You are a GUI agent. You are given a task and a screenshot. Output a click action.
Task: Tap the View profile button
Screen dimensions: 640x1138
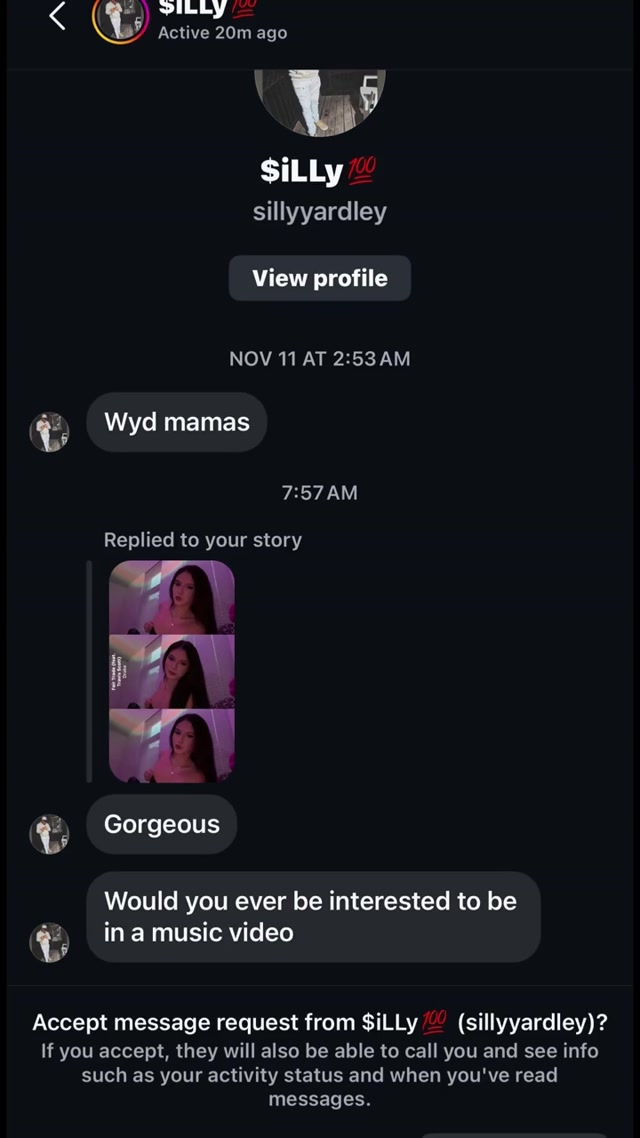click(x=320, y=278)
